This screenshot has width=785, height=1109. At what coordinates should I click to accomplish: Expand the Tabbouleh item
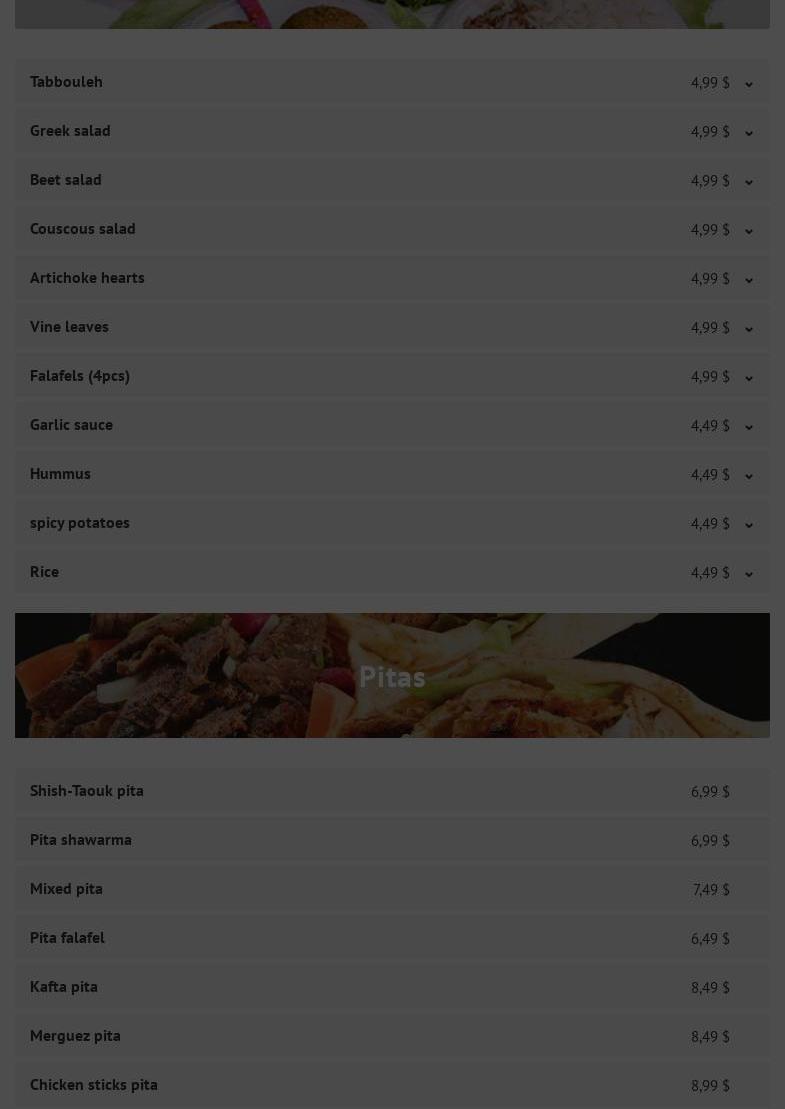[748, 84]
